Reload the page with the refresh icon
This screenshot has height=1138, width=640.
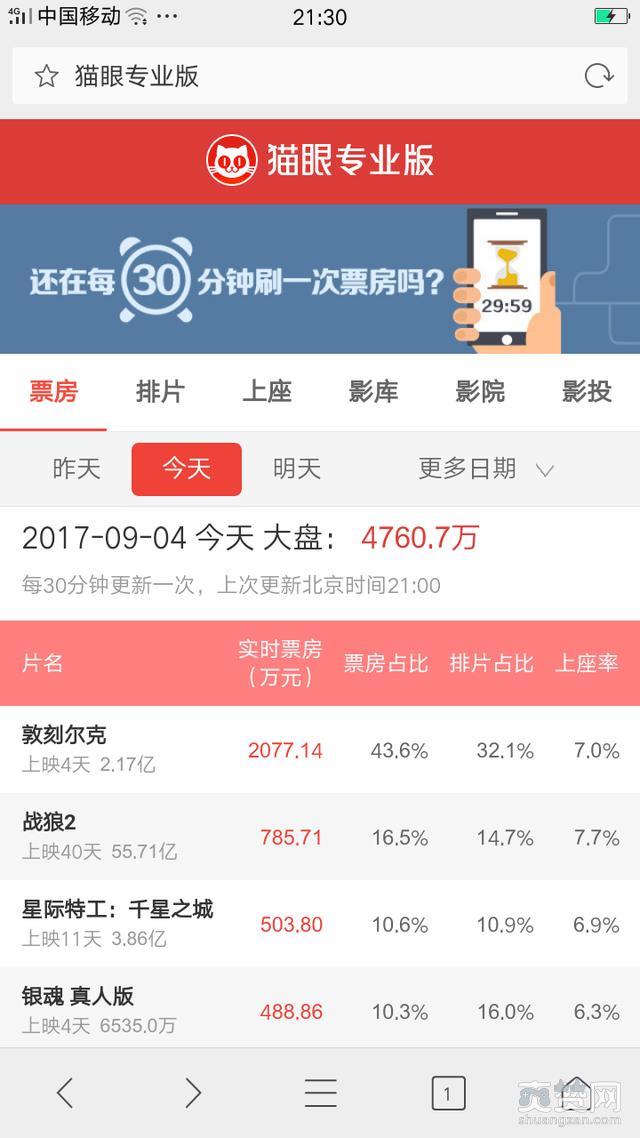point(598,77)
